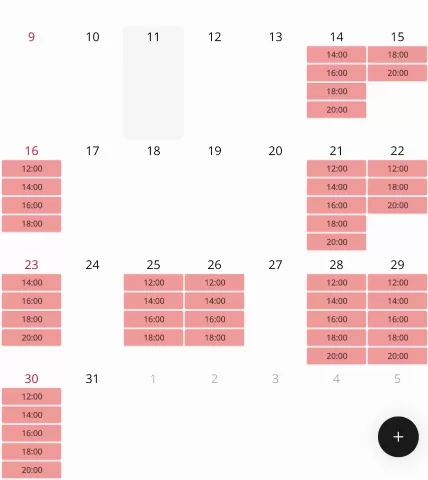Screen dimensions: 428x480
Task: Pick the 18:00 slot on day 22
Action: tap(397, 187)
